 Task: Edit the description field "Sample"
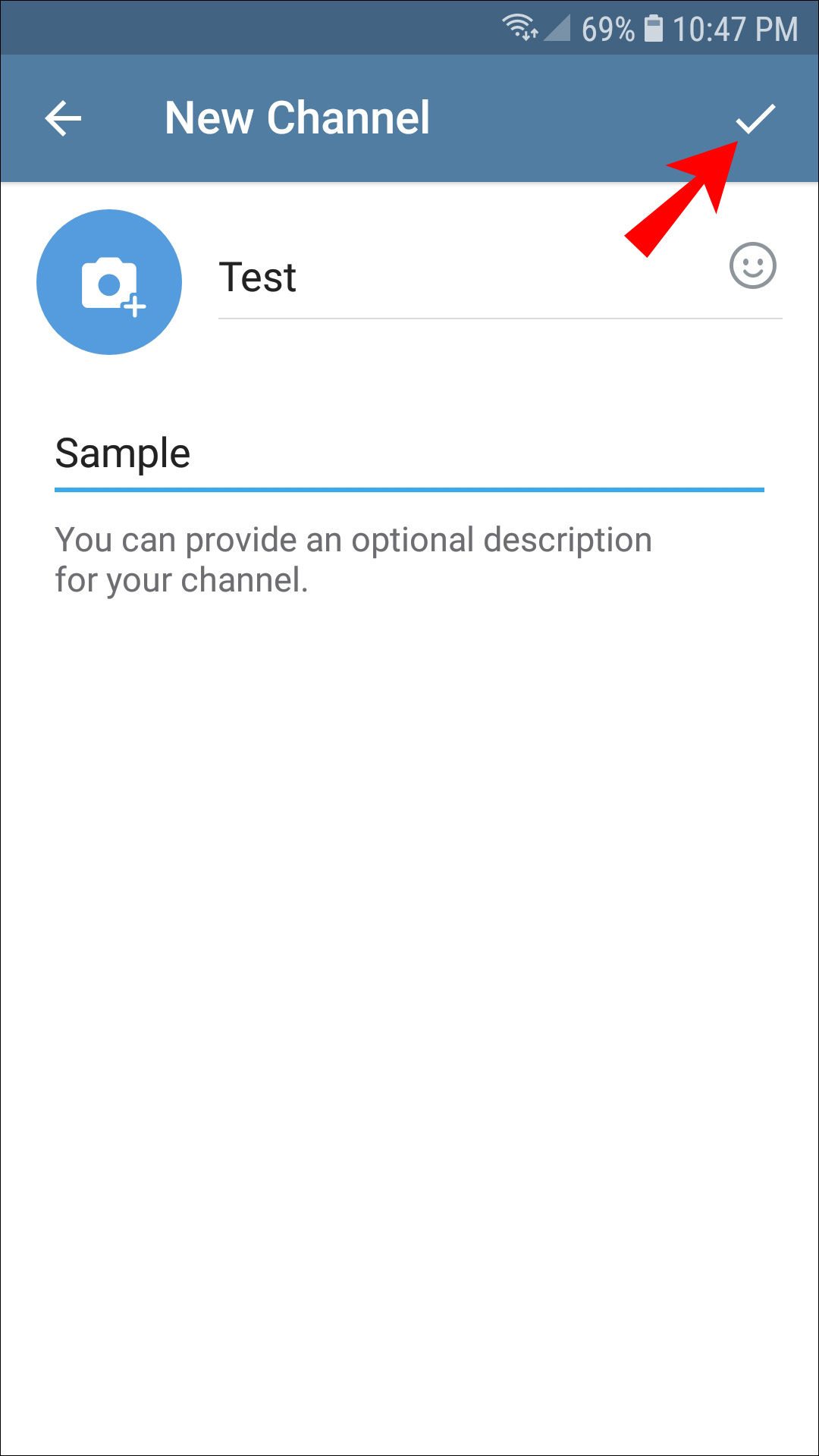coord(409,455)
